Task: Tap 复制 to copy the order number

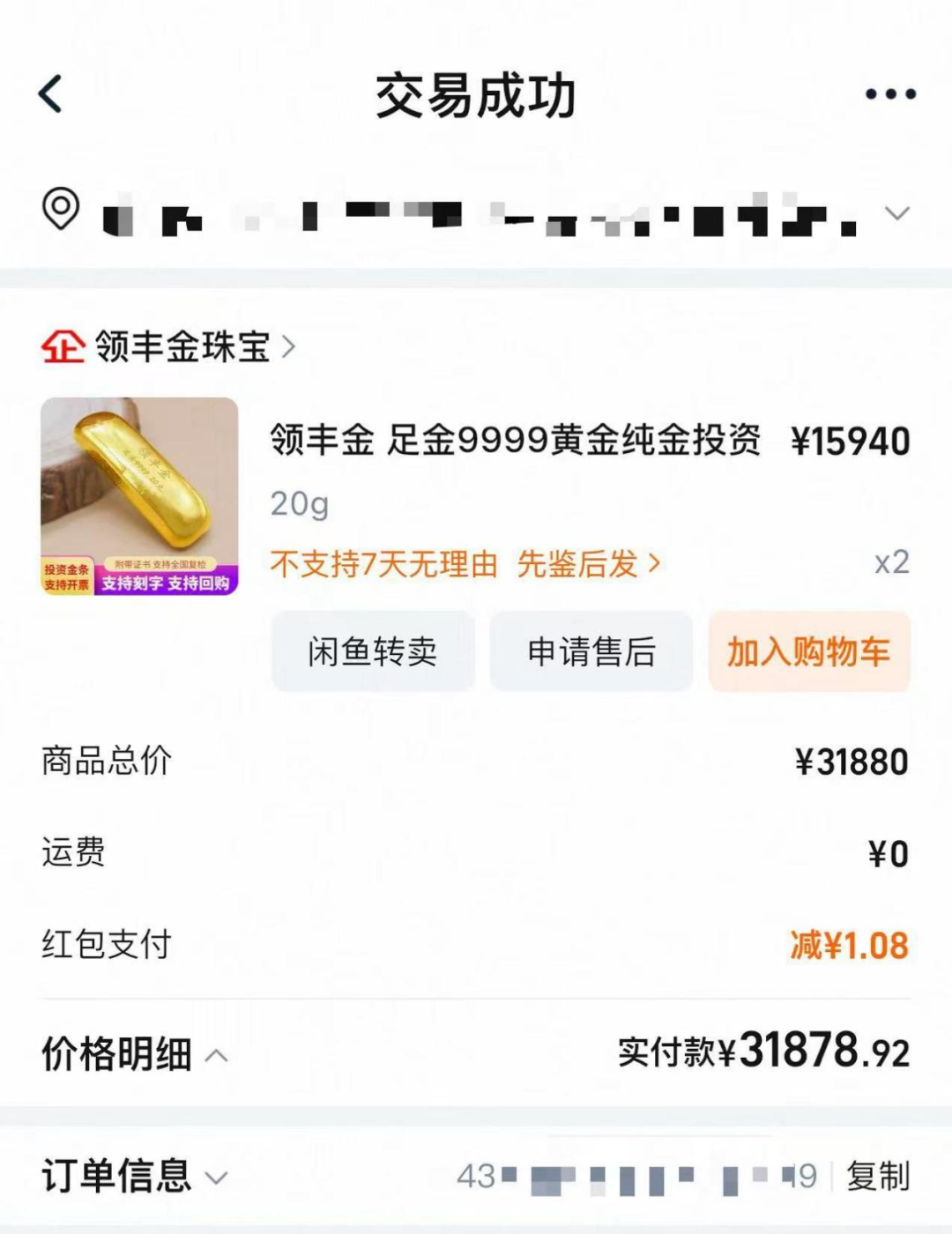Action: [x=877, y=1176]
